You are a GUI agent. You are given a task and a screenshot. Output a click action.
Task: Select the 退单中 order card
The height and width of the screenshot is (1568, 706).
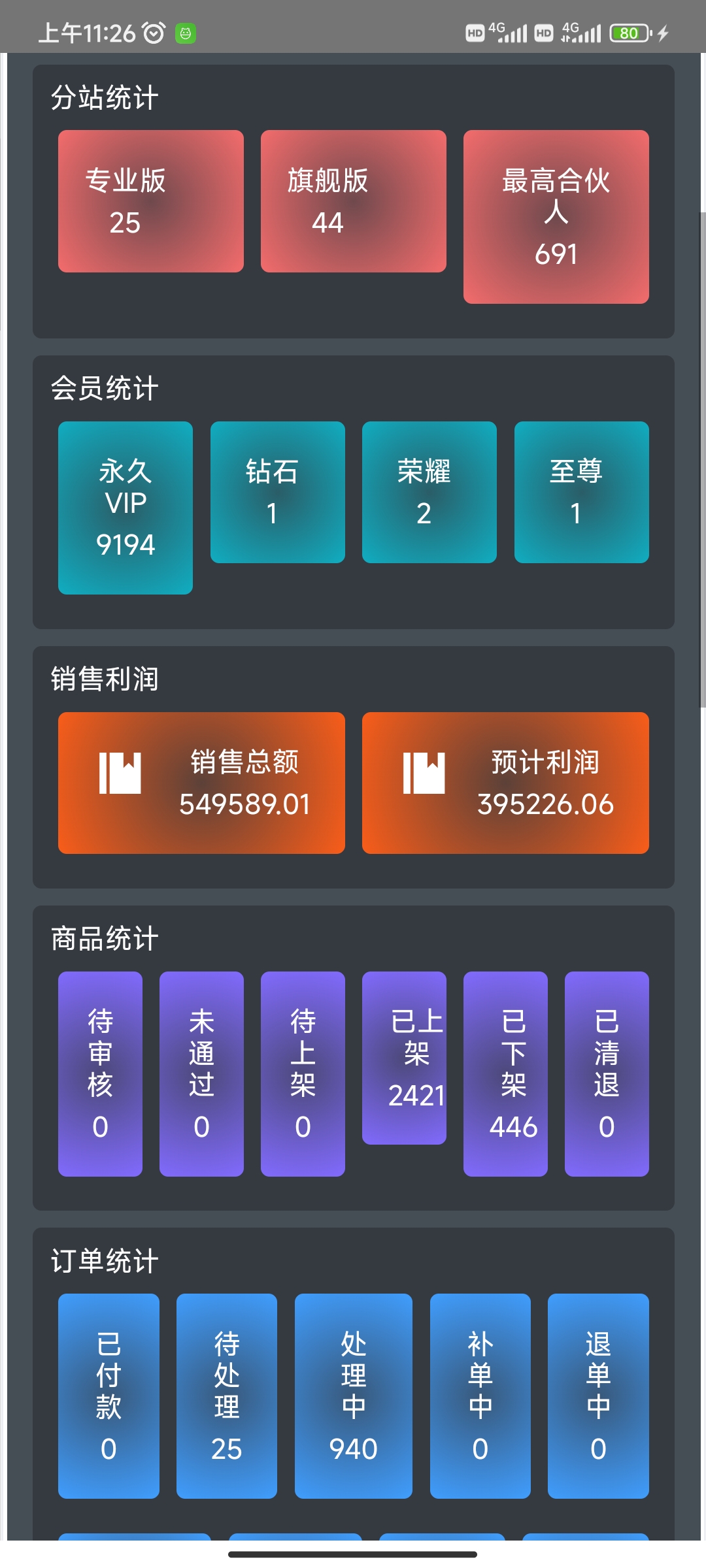coord(598,1396)
